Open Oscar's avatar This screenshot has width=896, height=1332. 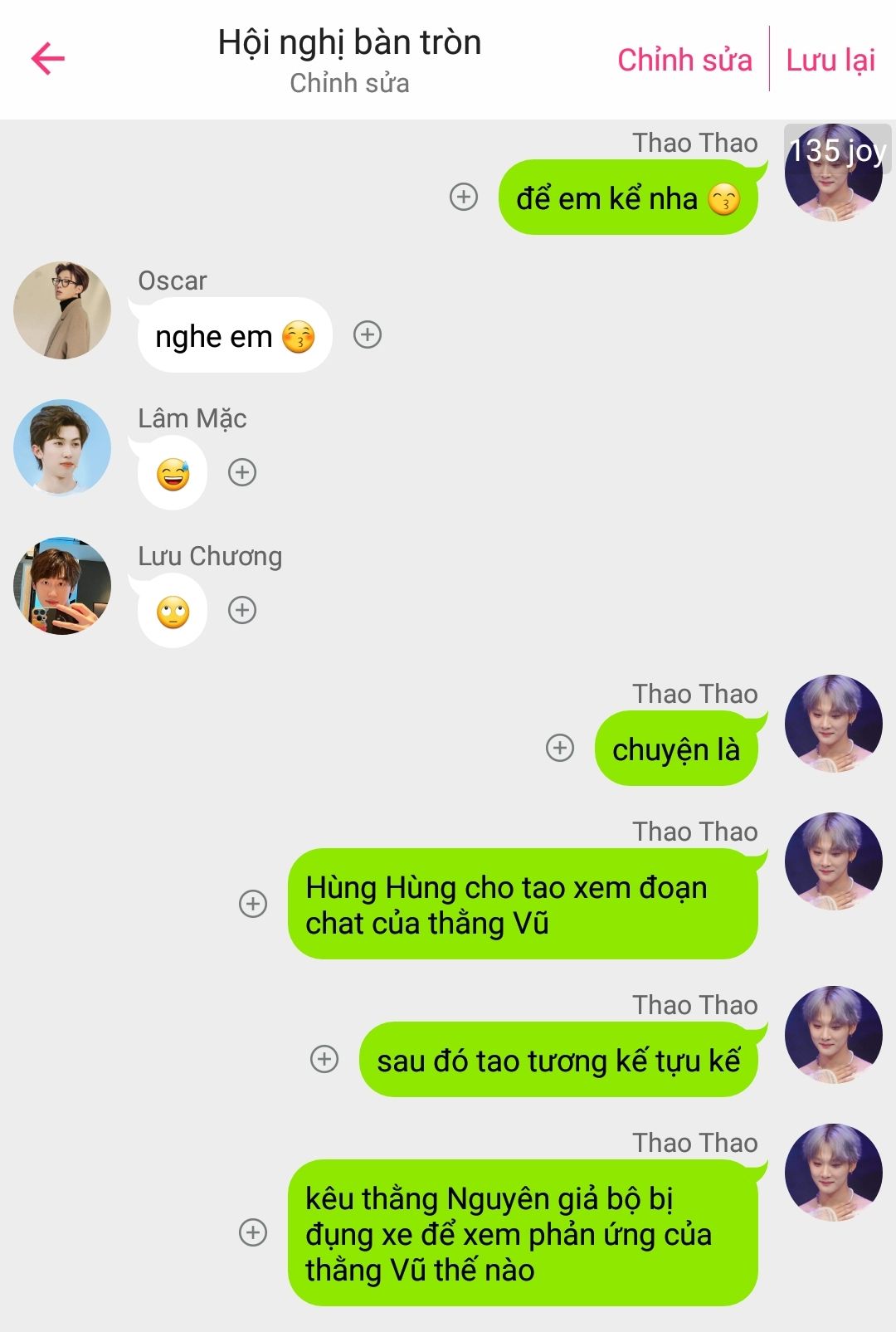[62, 310]
